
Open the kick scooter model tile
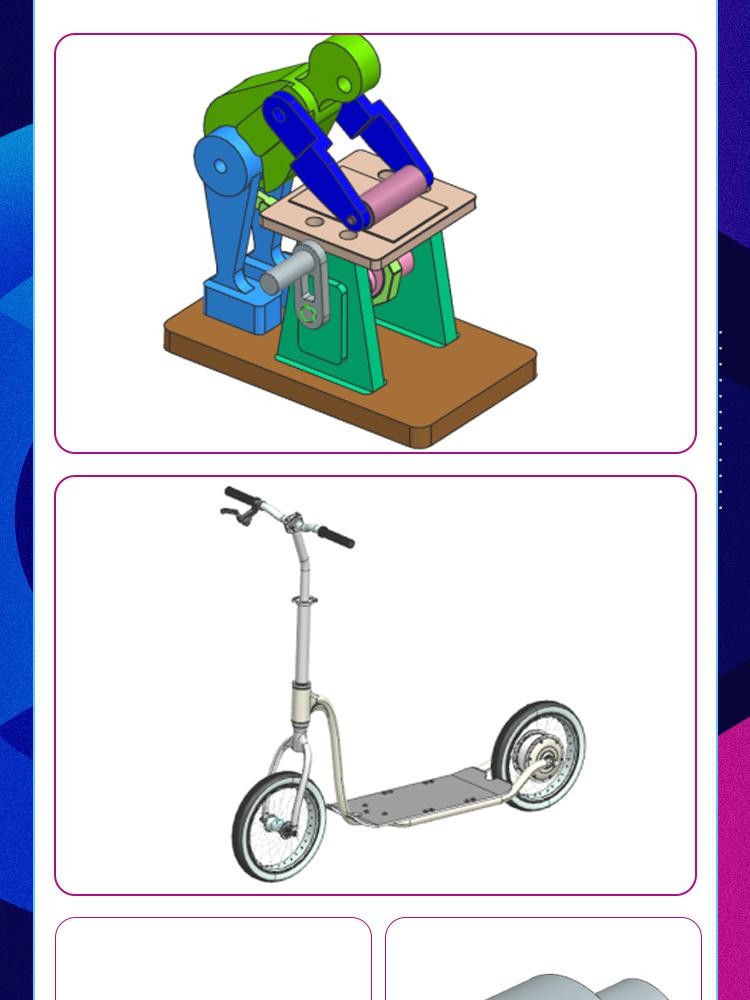click(375, 685)
